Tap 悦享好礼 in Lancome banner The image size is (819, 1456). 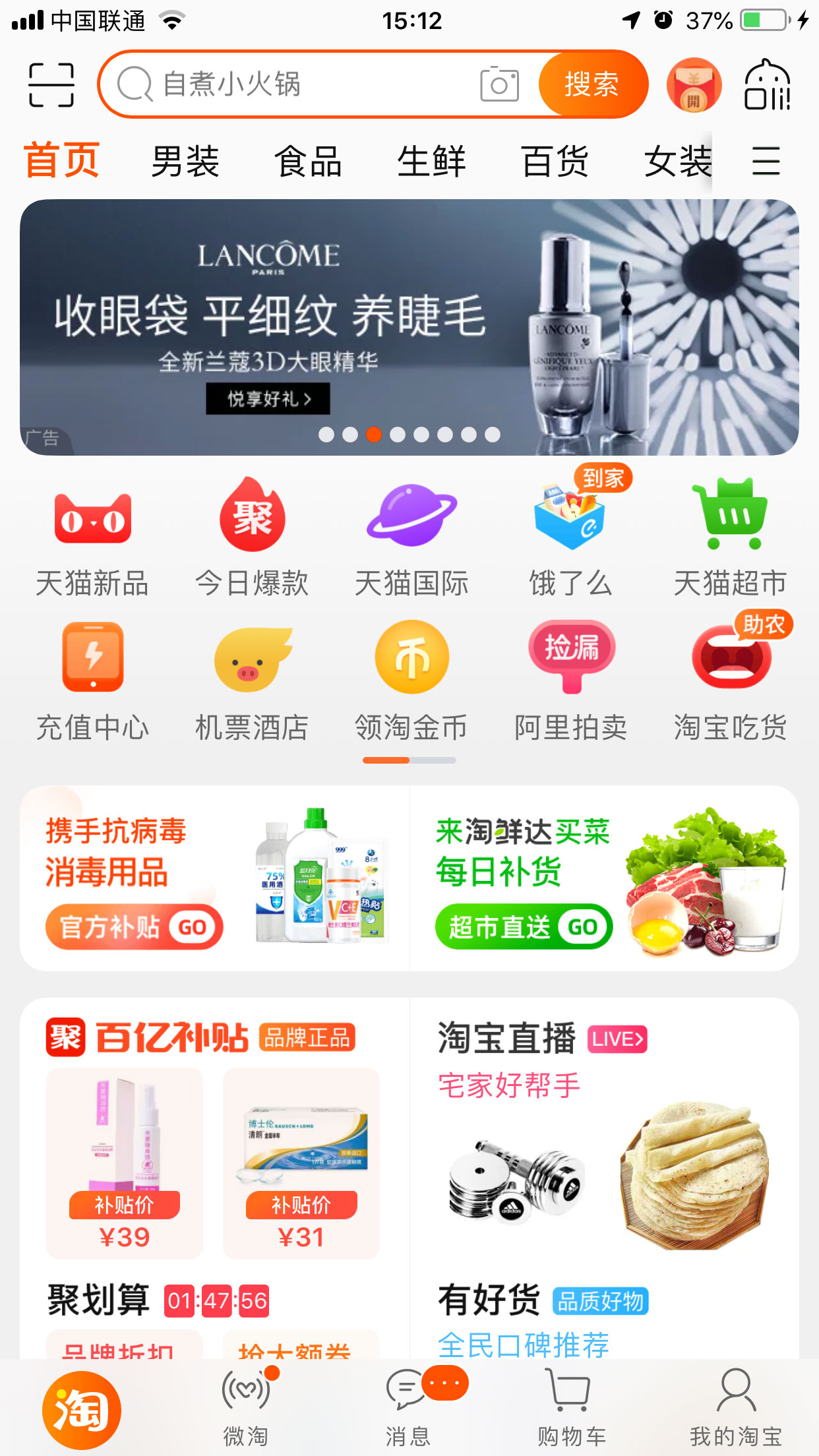tap(266, 399)
